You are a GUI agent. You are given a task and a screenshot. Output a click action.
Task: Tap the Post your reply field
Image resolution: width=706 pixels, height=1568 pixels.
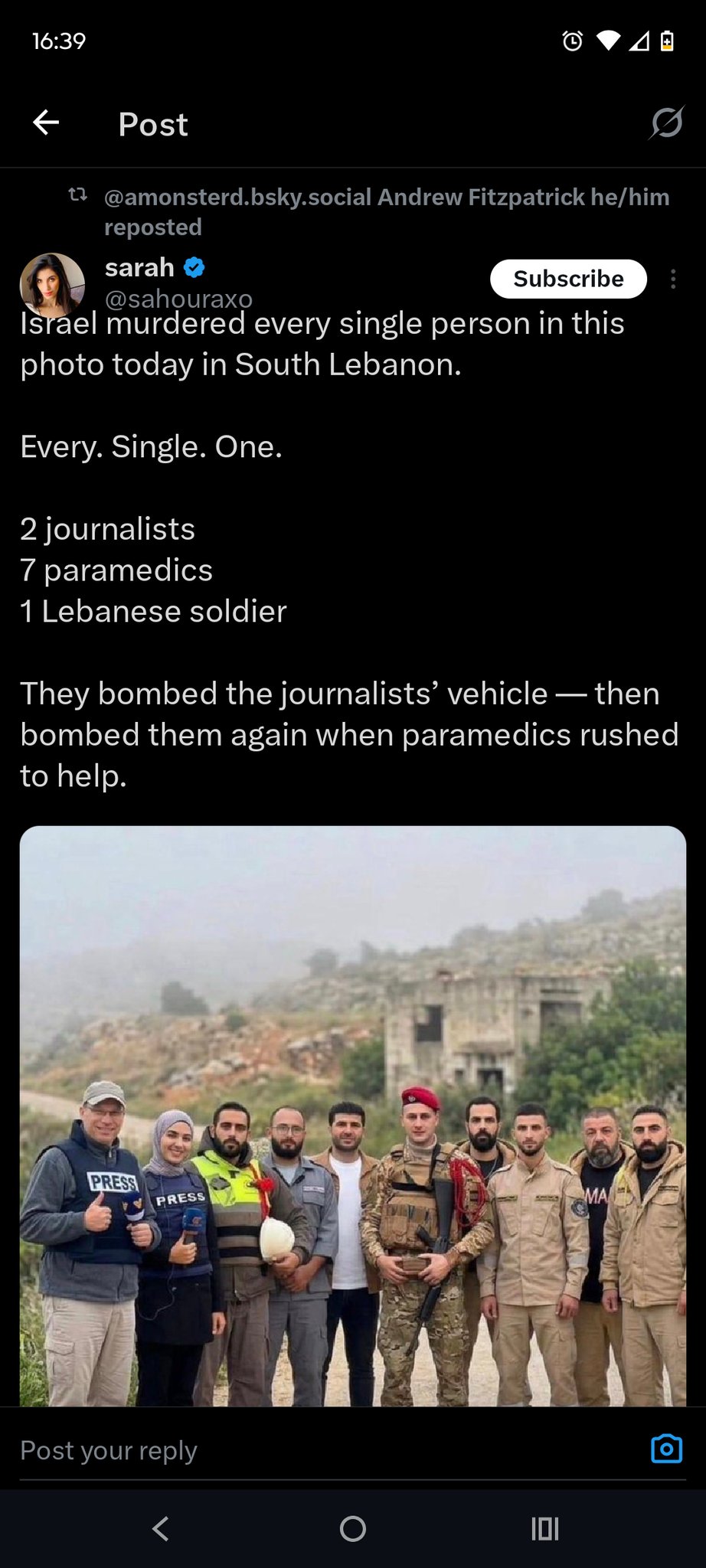pyautogui.click(x=306, y=1450)
